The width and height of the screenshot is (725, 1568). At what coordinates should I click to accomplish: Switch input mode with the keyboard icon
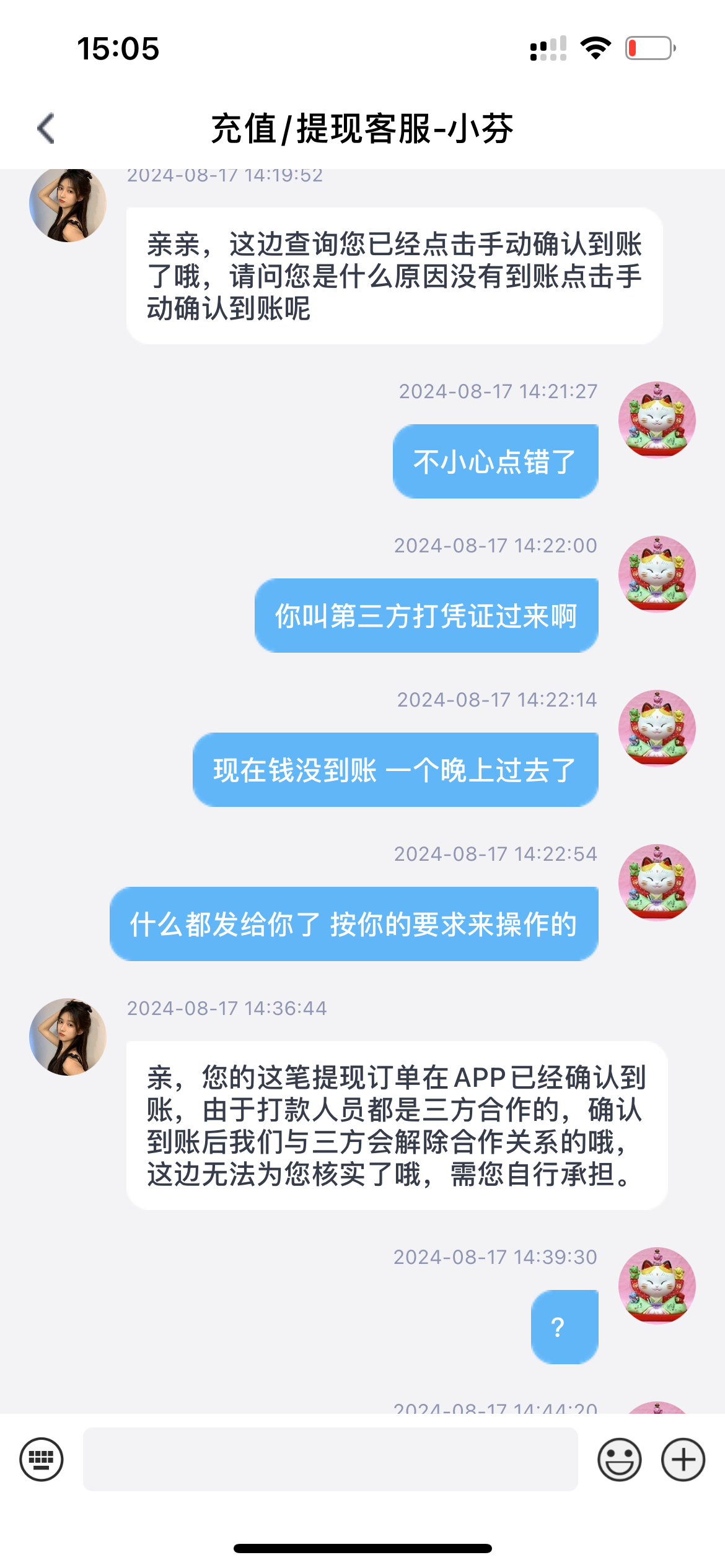pos(42,1459)
